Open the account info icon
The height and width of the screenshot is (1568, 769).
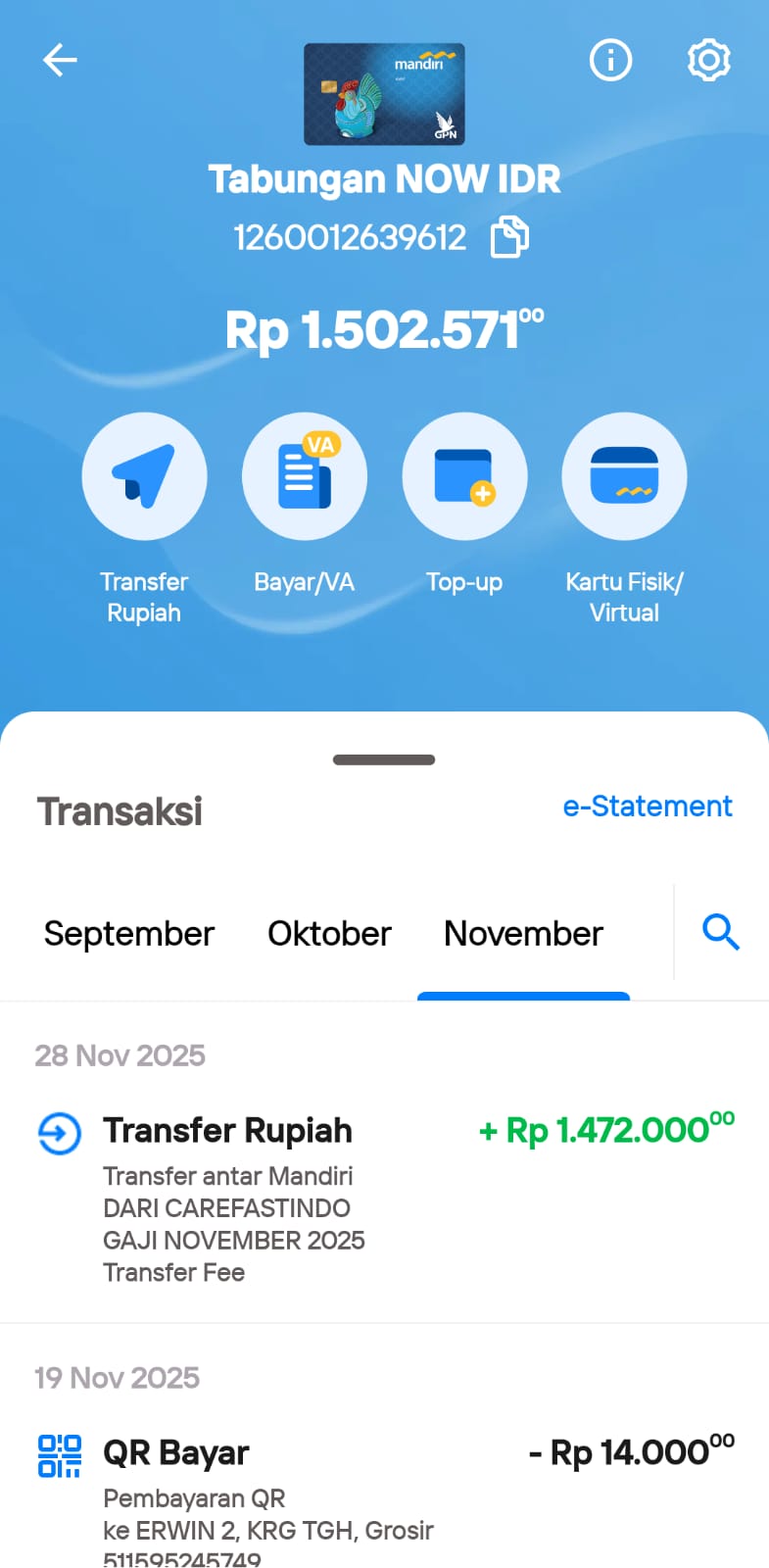click(610, 61)
